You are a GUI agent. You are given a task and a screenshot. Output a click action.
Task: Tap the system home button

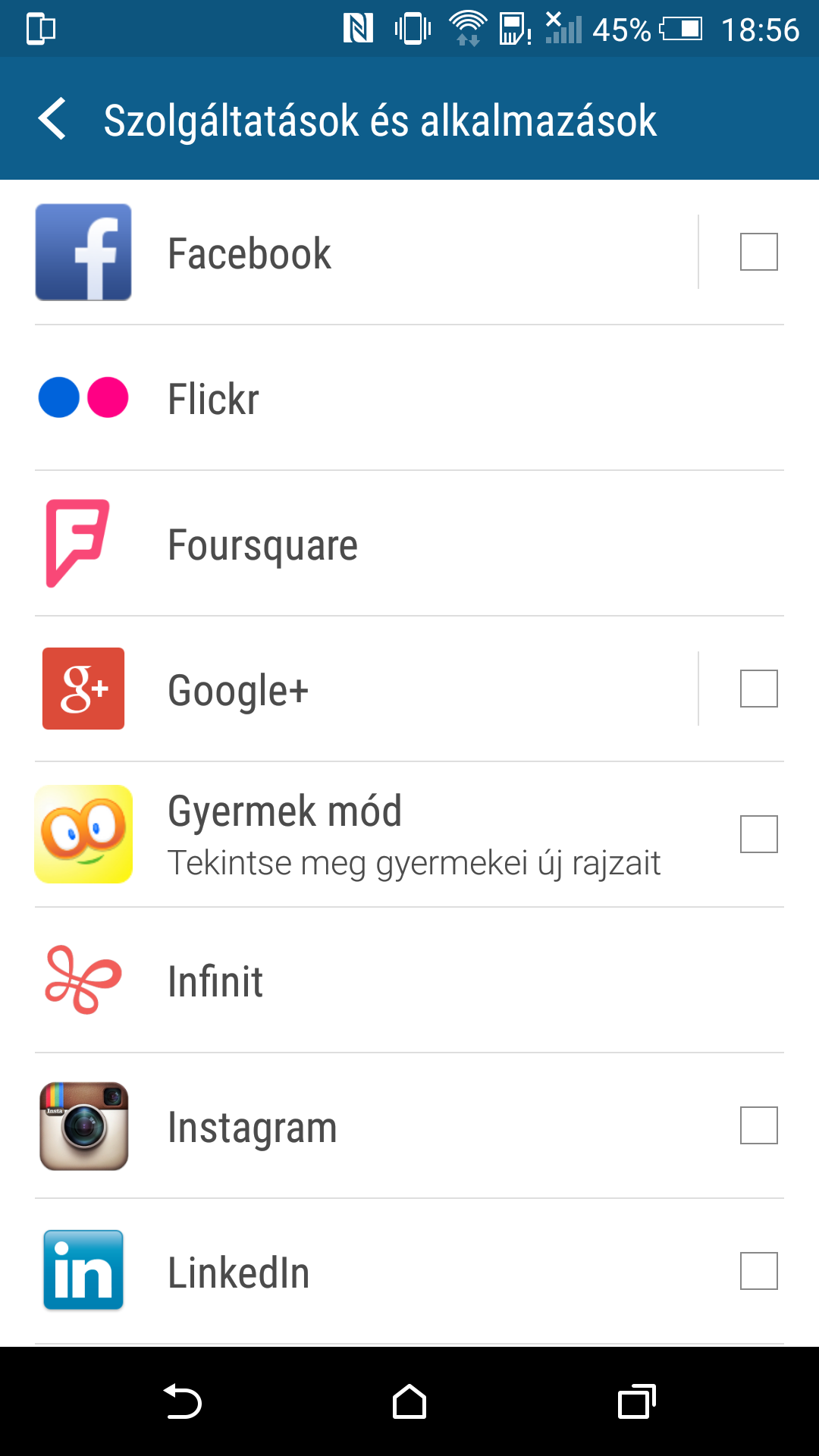(409, 1401)
